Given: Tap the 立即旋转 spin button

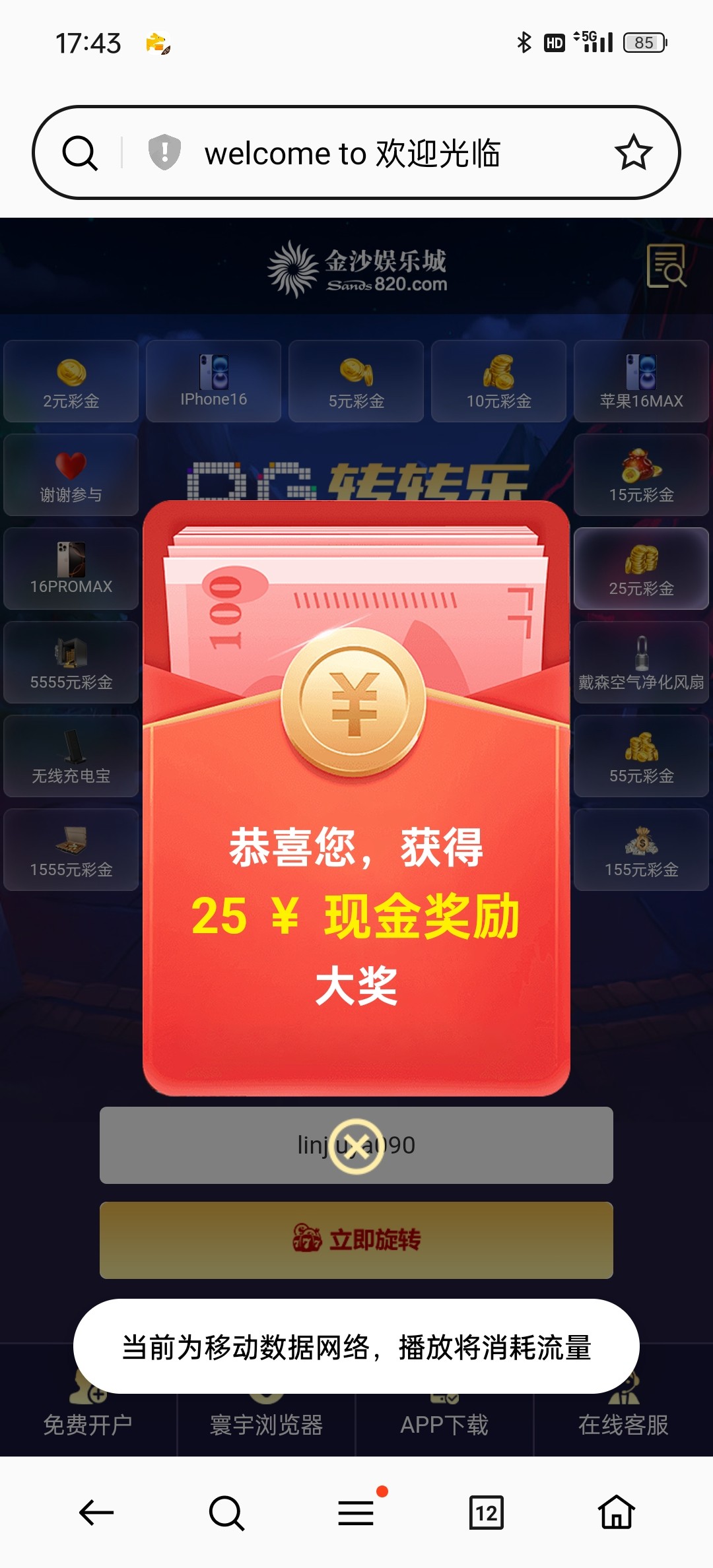Looking at the screenshot, I should click(356, 1239).
